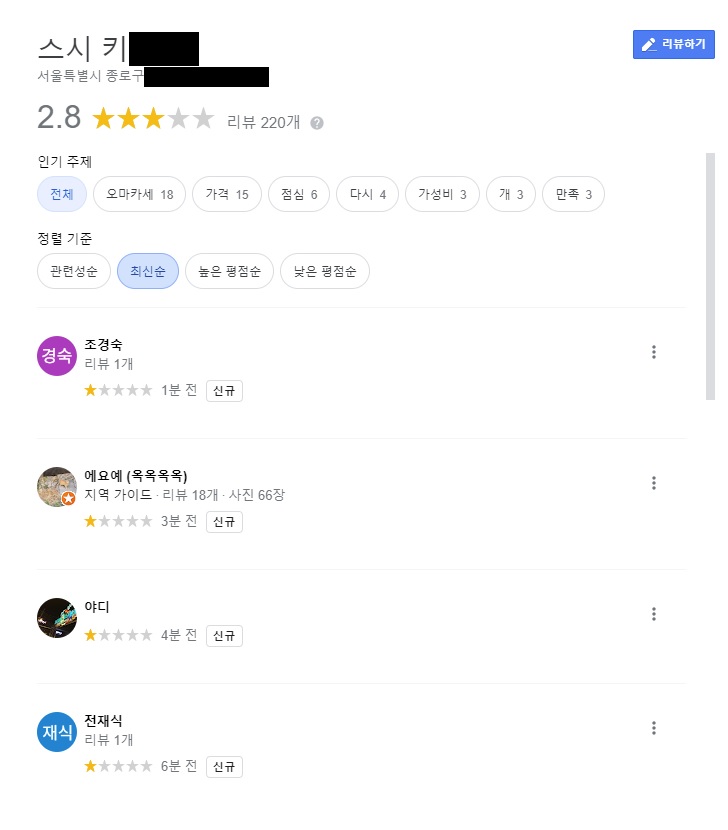The image size is (728, 830).
Task: Filter reviews by 다시 topic
Action: pos(368,194)
